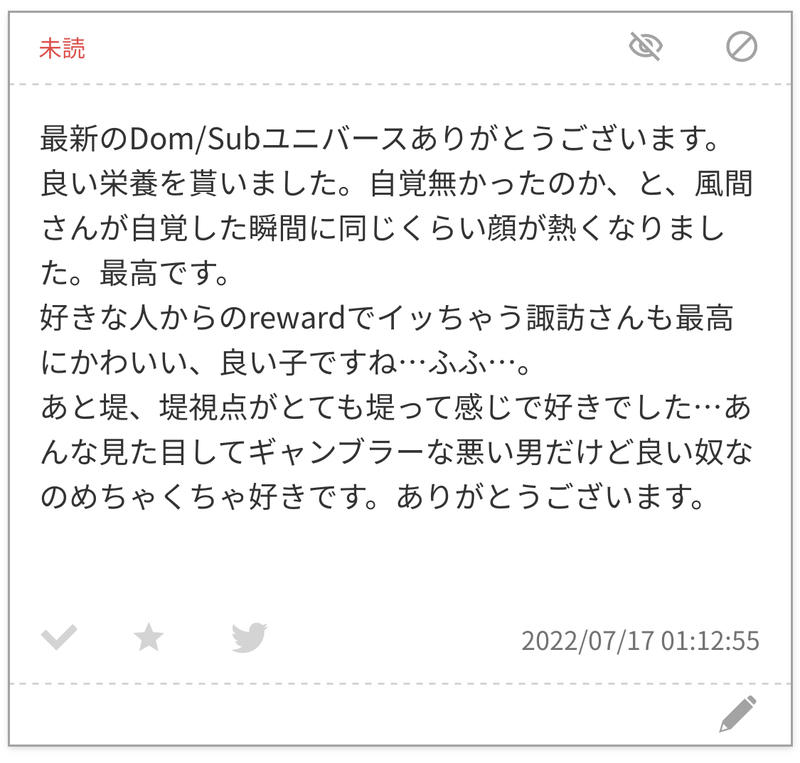Mark this message as read with checkmark
800x763 pixels.
coord(59,637)
